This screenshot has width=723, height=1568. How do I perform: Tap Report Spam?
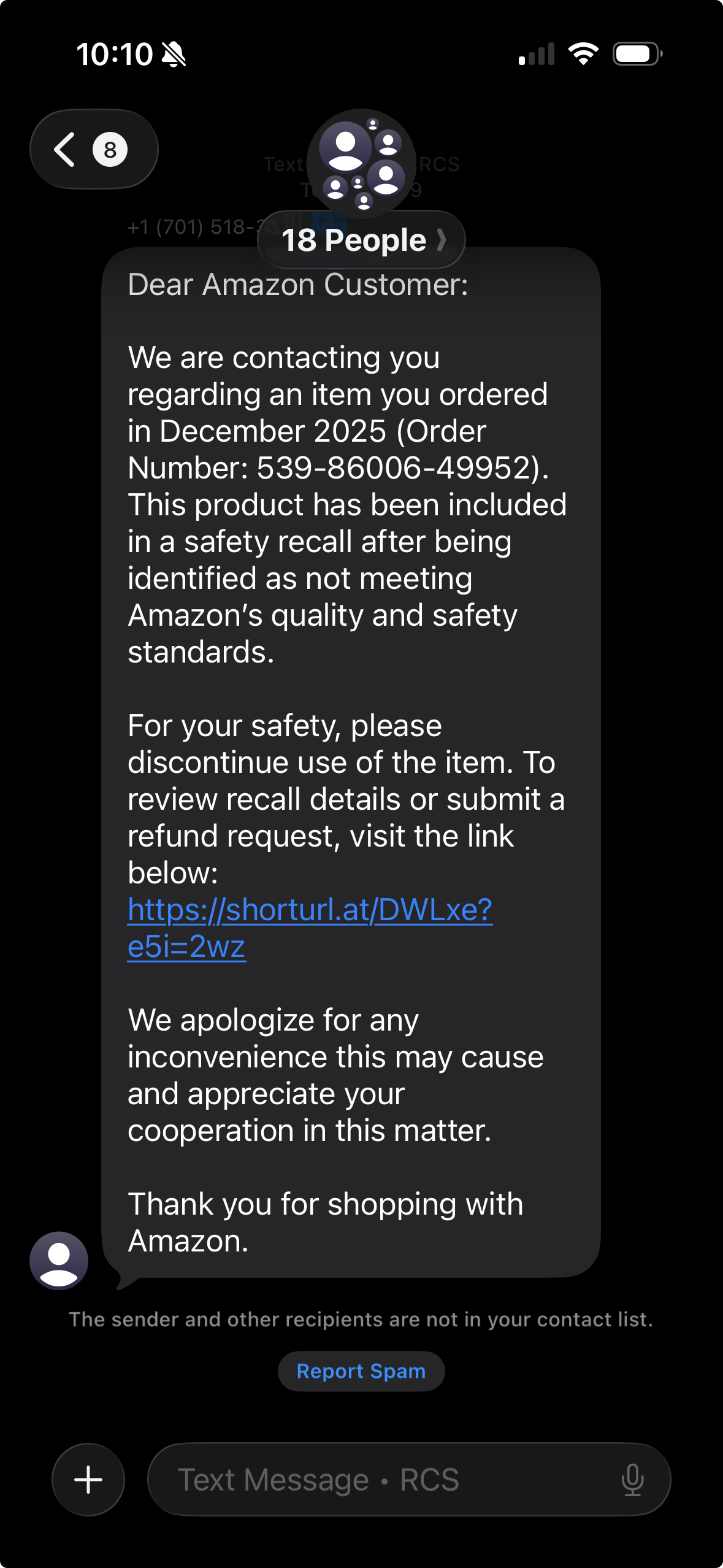(361, 1371)
